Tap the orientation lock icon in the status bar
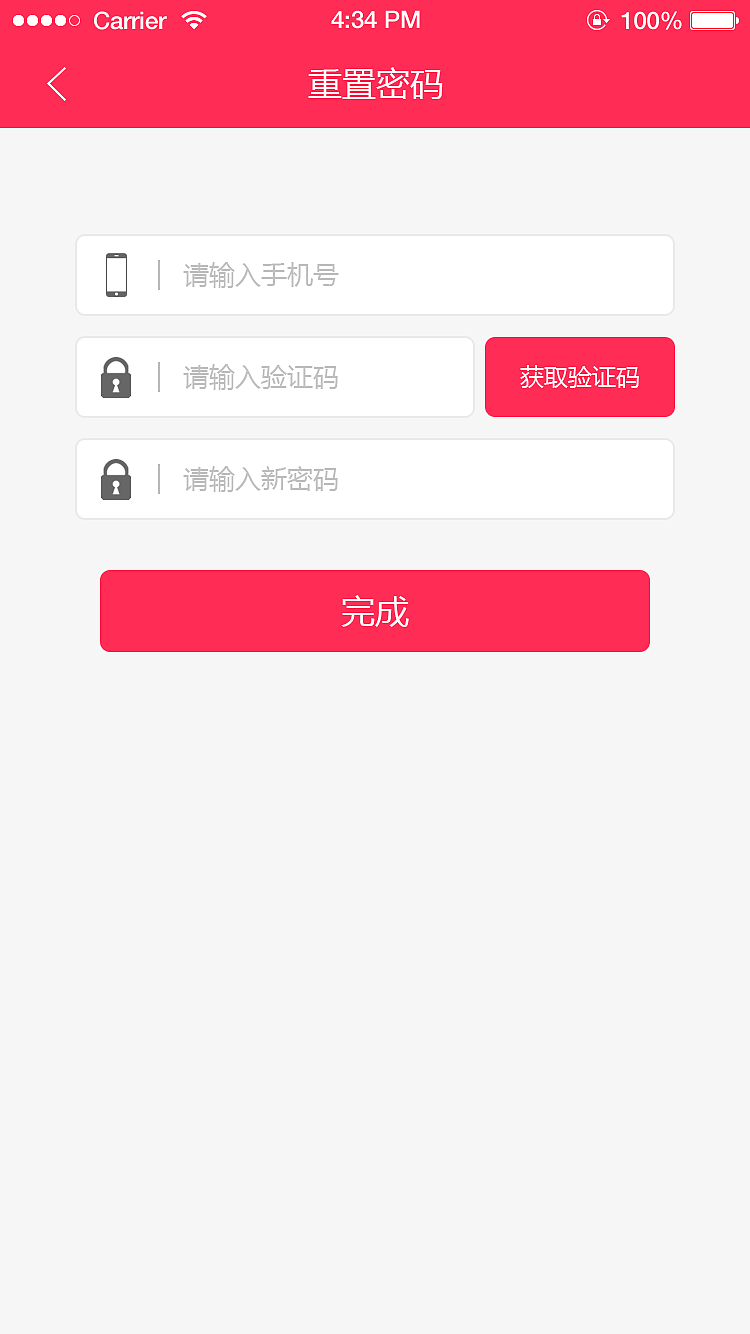Image resolution: width=750 pixels, height=1334 pixels. 598,20
